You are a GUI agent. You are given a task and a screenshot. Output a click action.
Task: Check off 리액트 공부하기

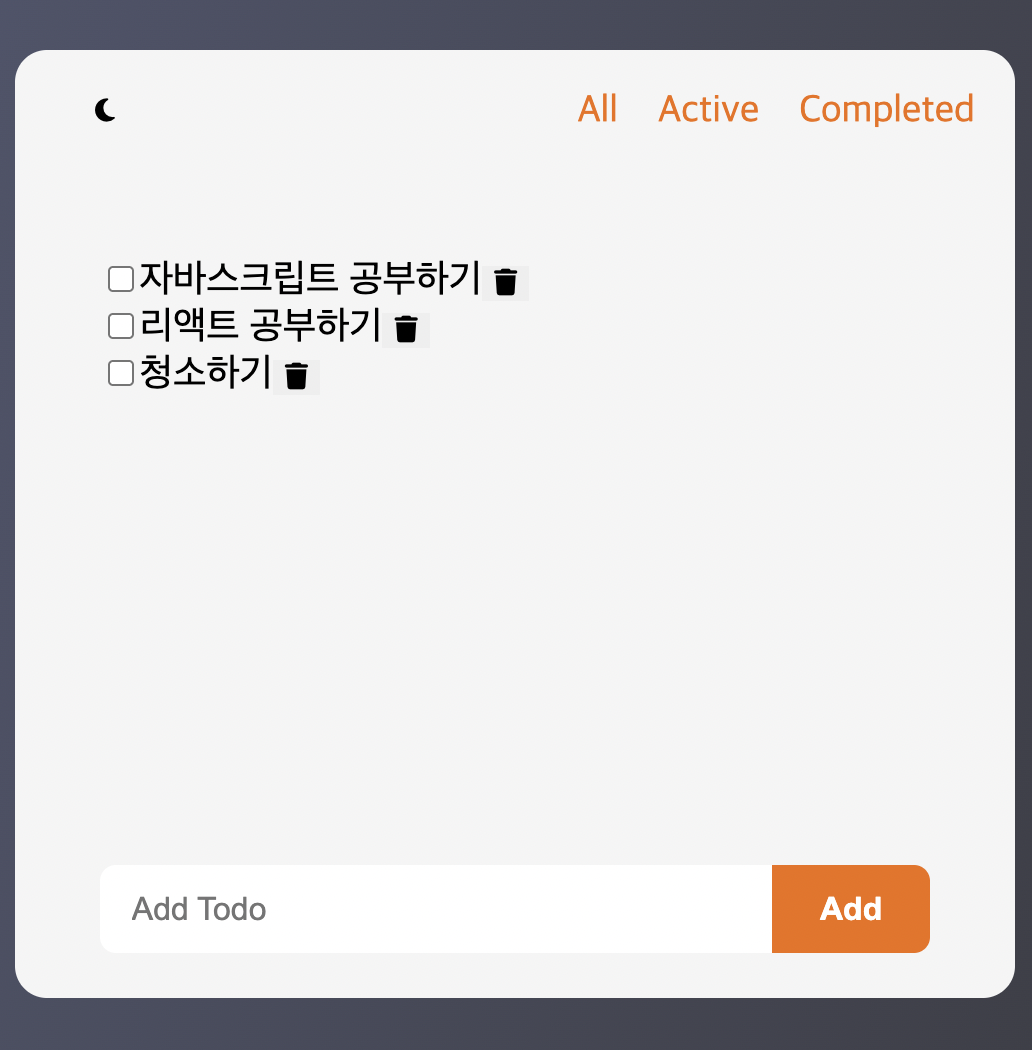121,326
